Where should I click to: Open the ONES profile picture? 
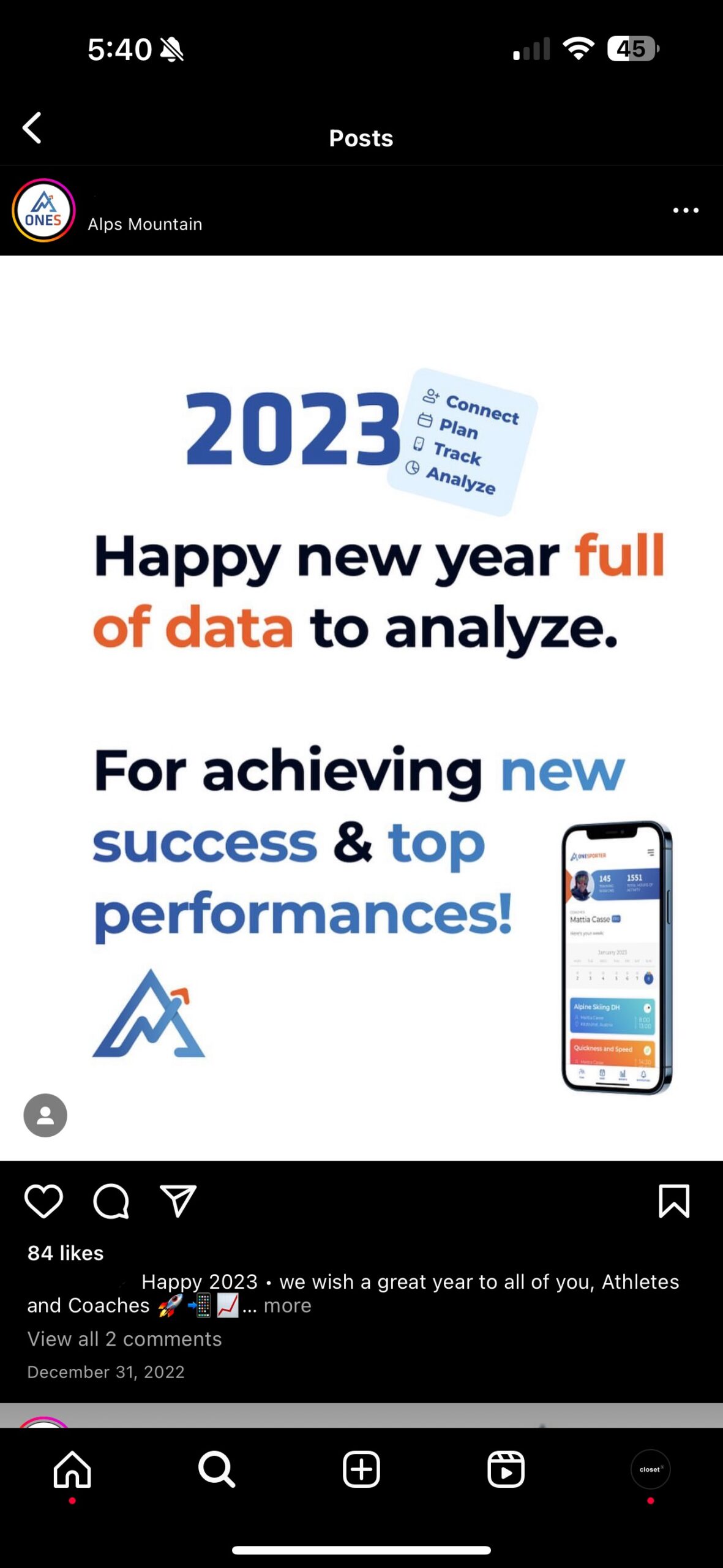[43, 211]
